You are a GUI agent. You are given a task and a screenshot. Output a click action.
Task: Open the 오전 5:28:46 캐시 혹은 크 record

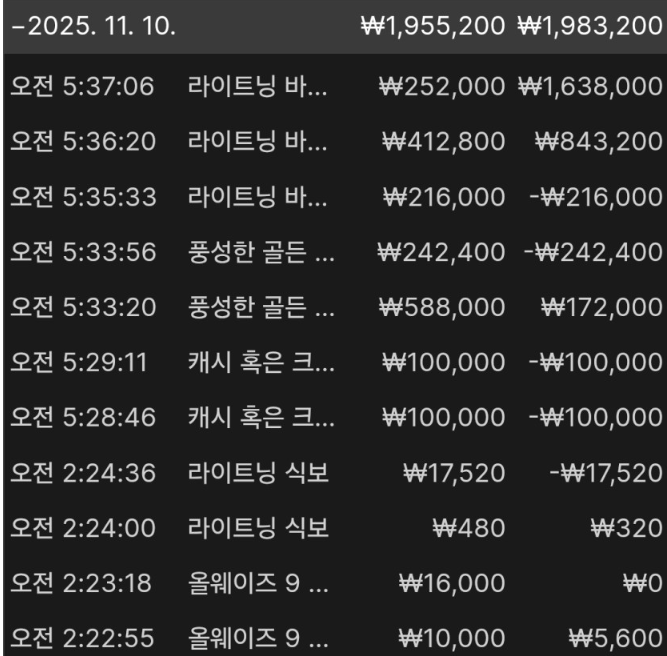(x=333, y=416)
